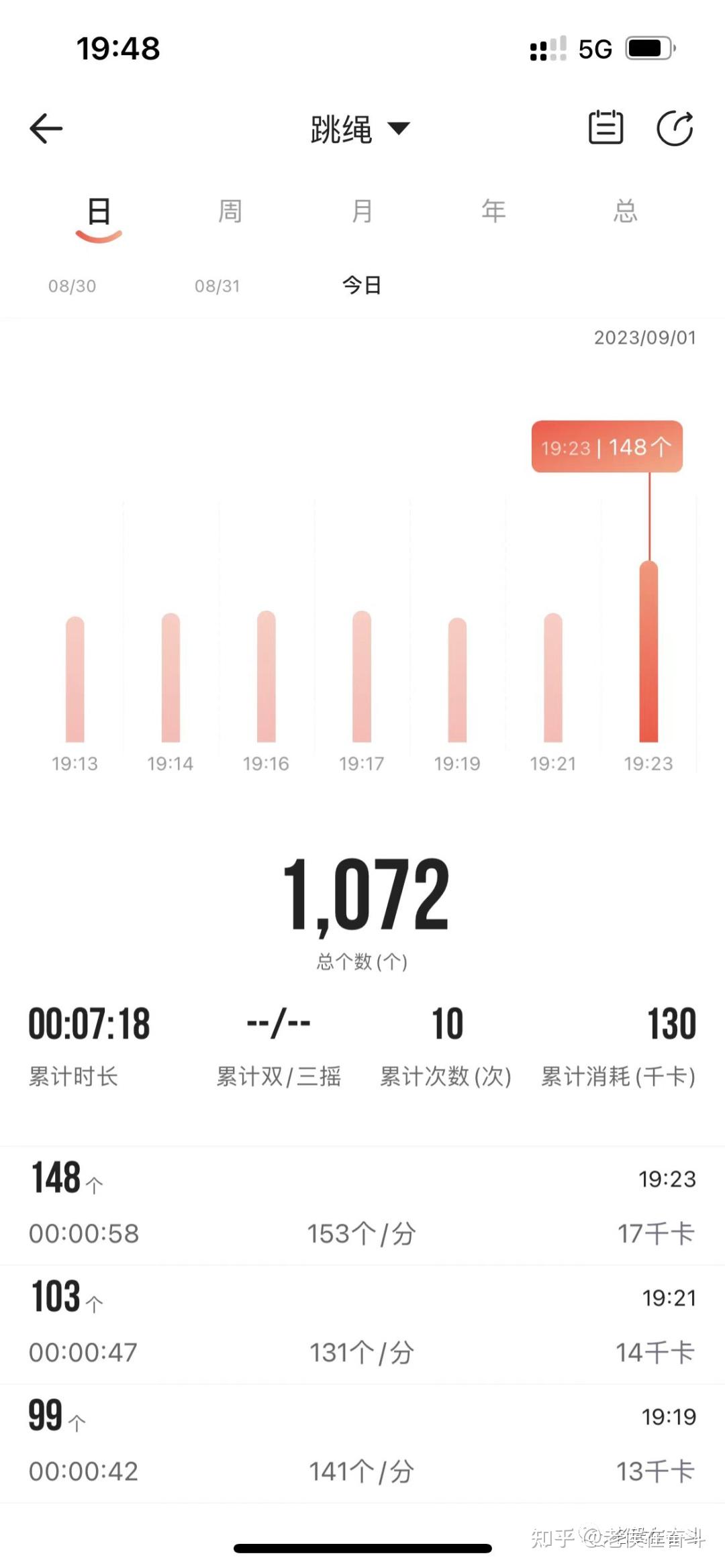Open the records calendar icon

[x=606, y=127]
